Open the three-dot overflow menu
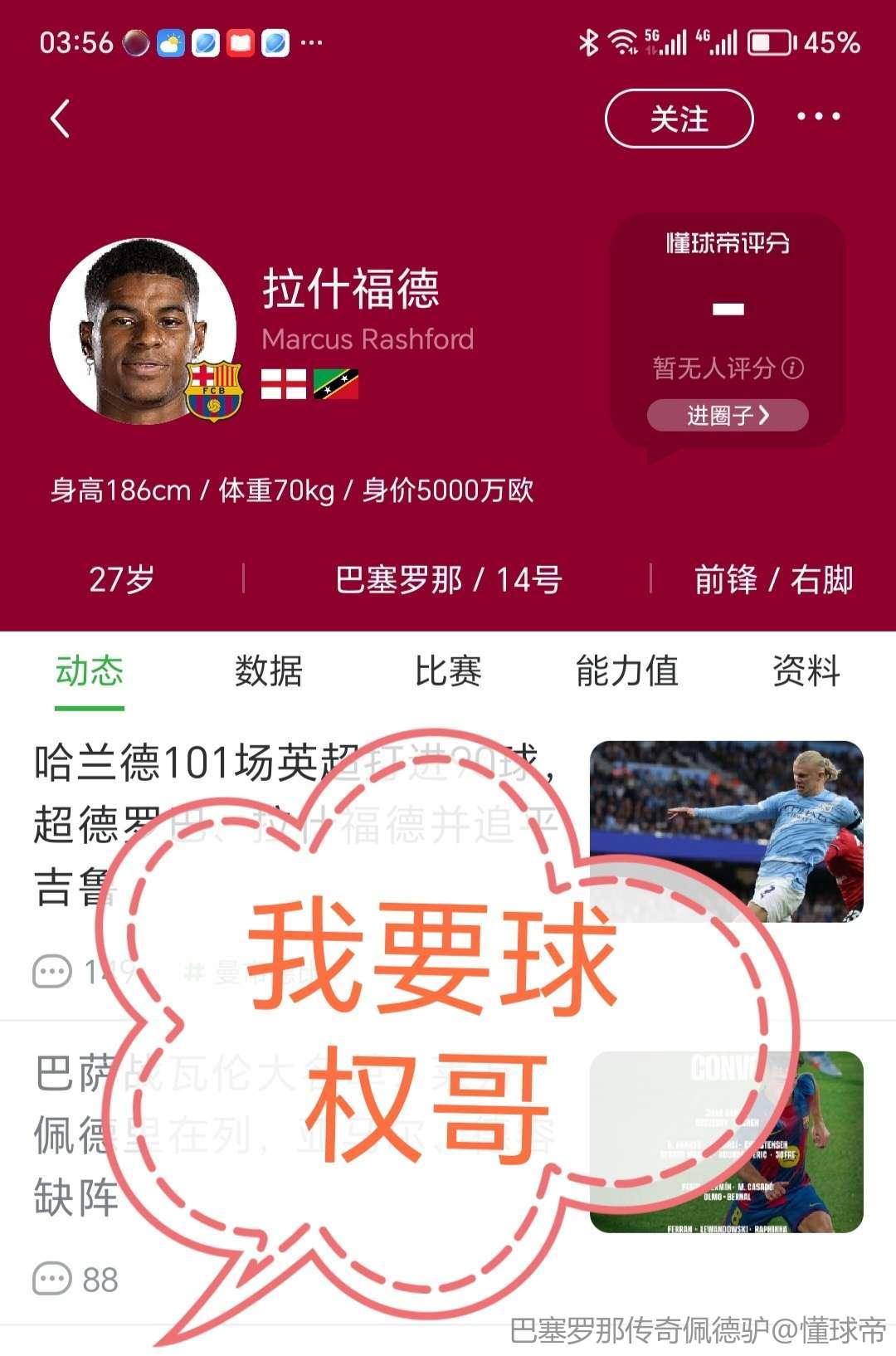896x1356 pixels. pyautogui.click(x=818, y=117)
